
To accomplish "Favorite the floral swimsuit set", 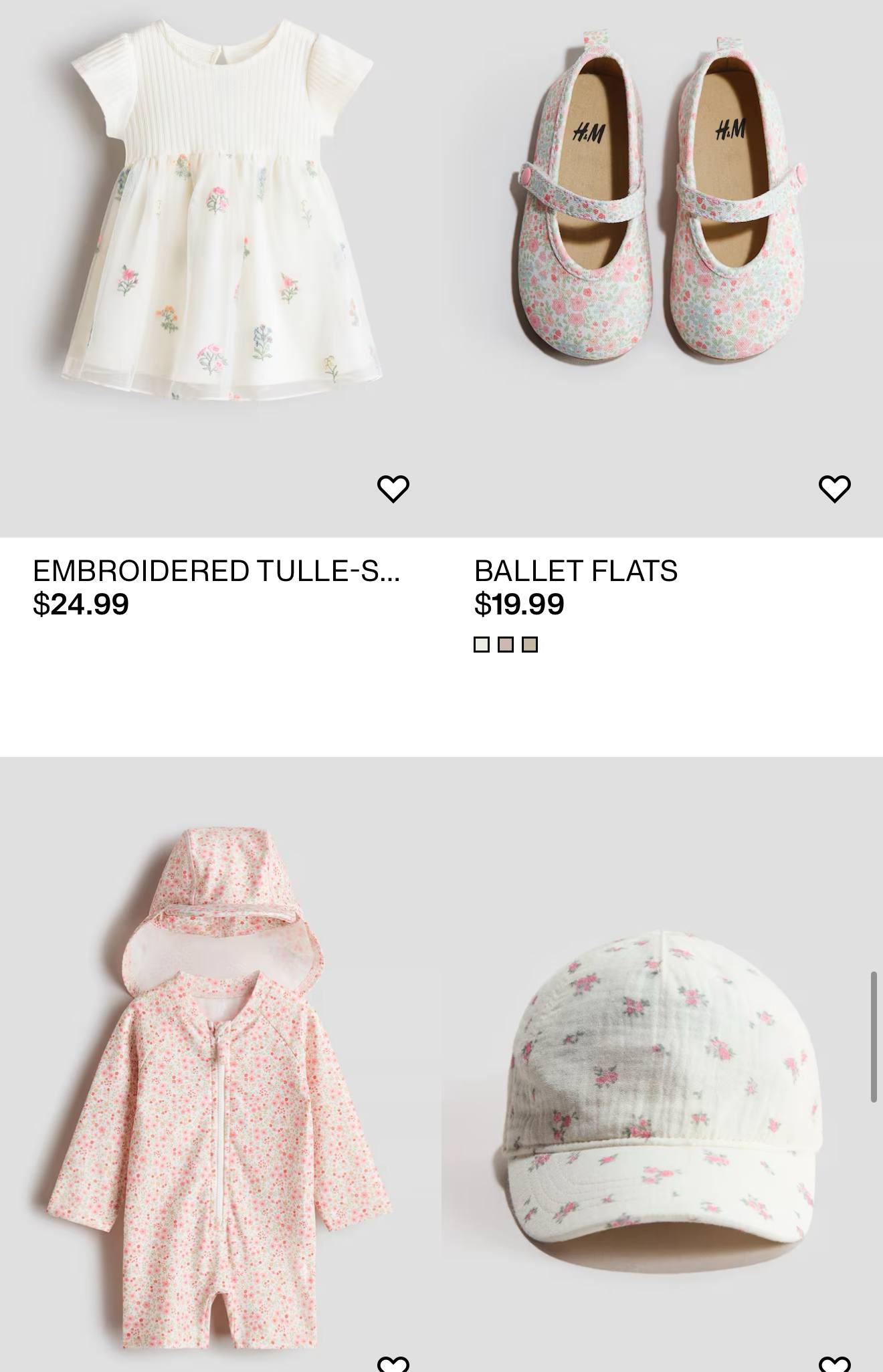I will pos(393,1364).
